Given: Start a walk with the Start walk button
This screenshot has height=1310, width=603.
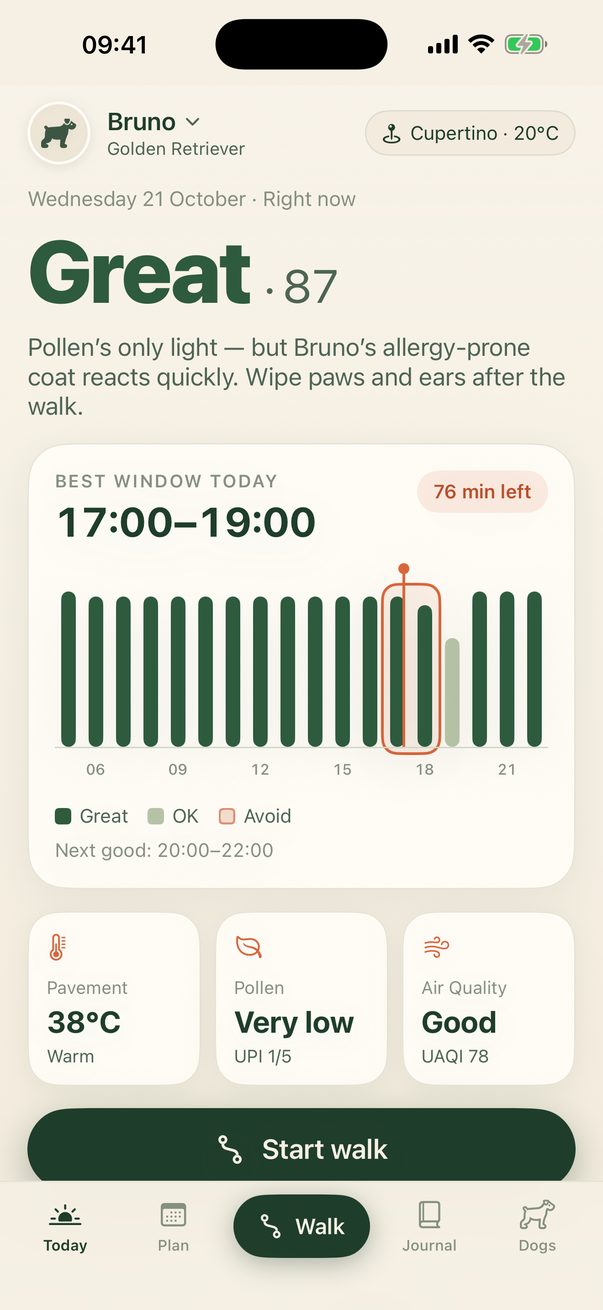Looking at the screenshot, I should 301,1149.
